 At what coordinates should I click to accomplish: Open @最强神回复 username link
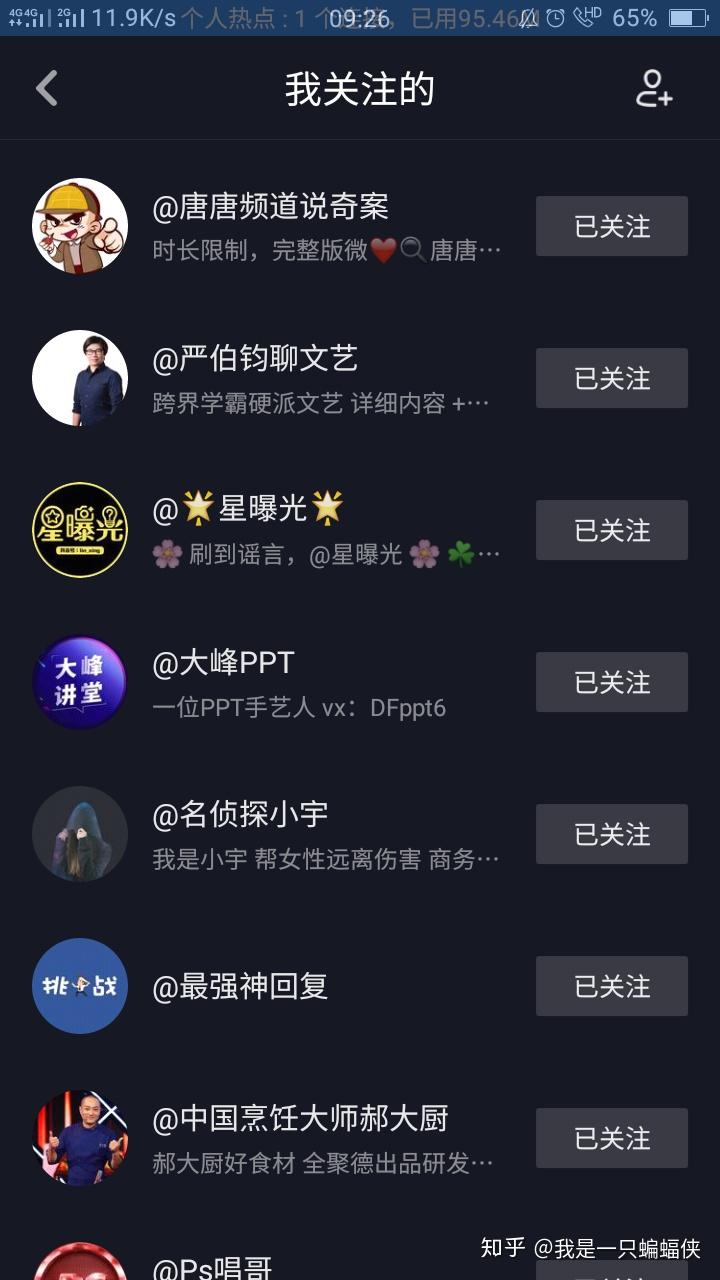coord(240,986)
